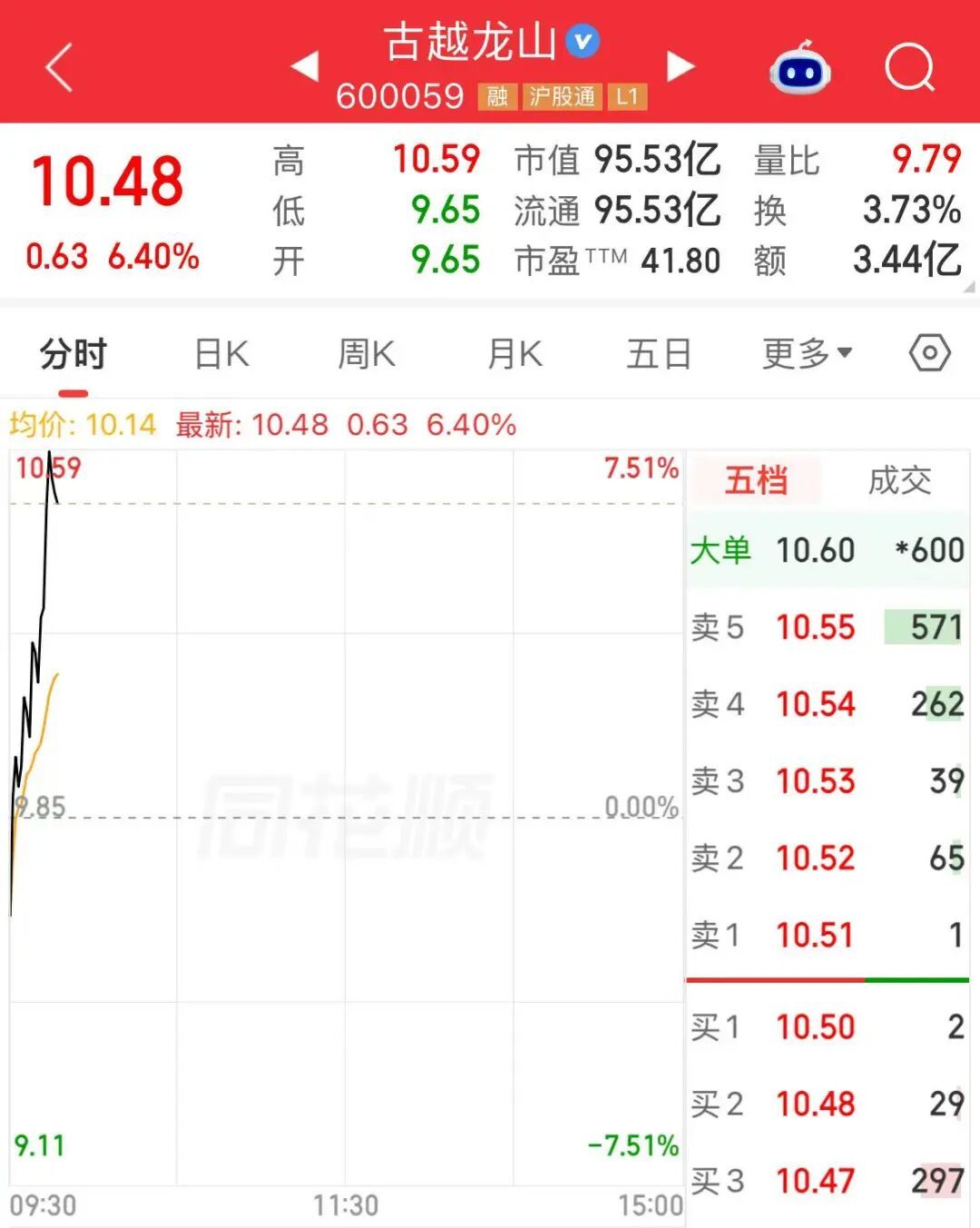This screenshot has height=1228, width=980.
Task: Select the 五档 order book tab
Action: point(756,480)
